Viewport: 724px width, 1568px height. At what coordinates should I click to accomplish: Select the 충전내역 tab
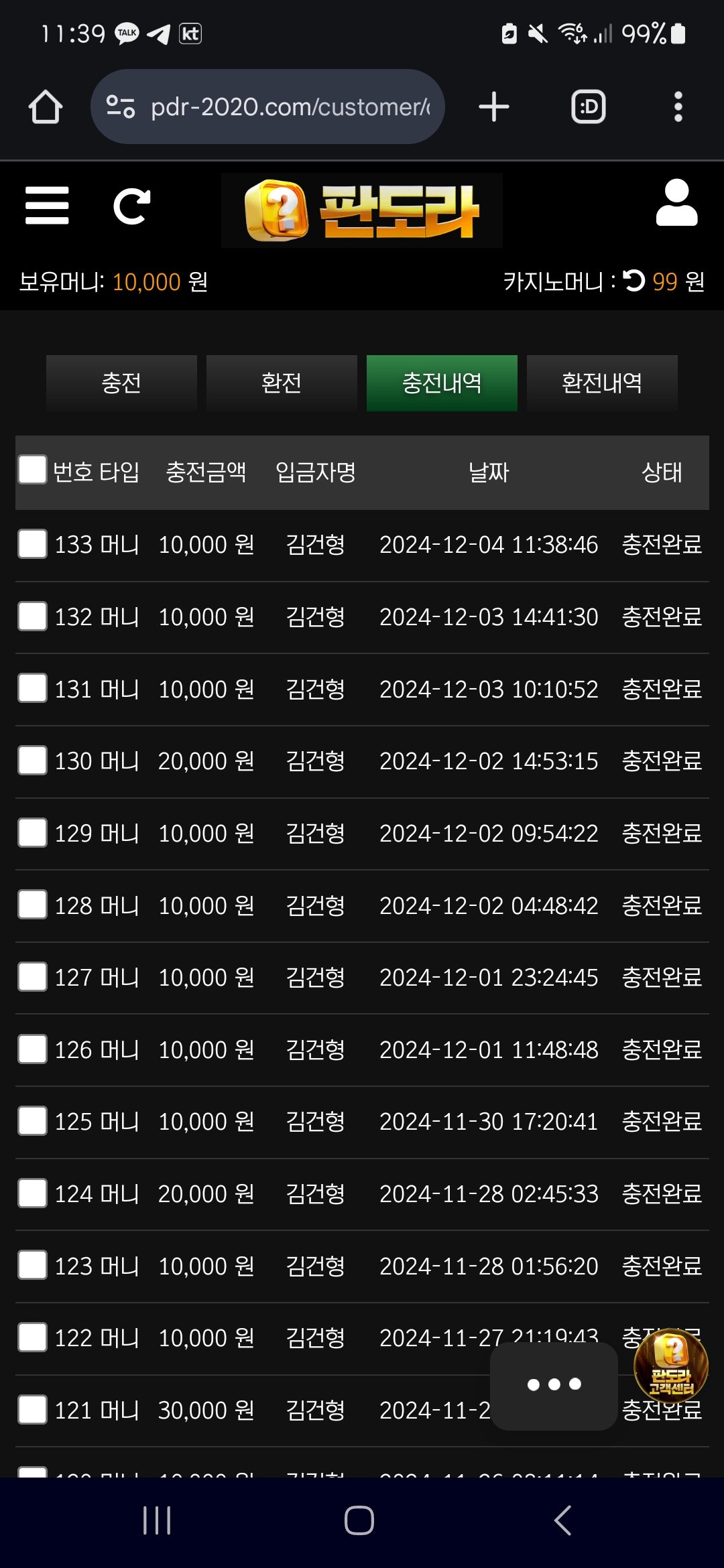(442, 383)
